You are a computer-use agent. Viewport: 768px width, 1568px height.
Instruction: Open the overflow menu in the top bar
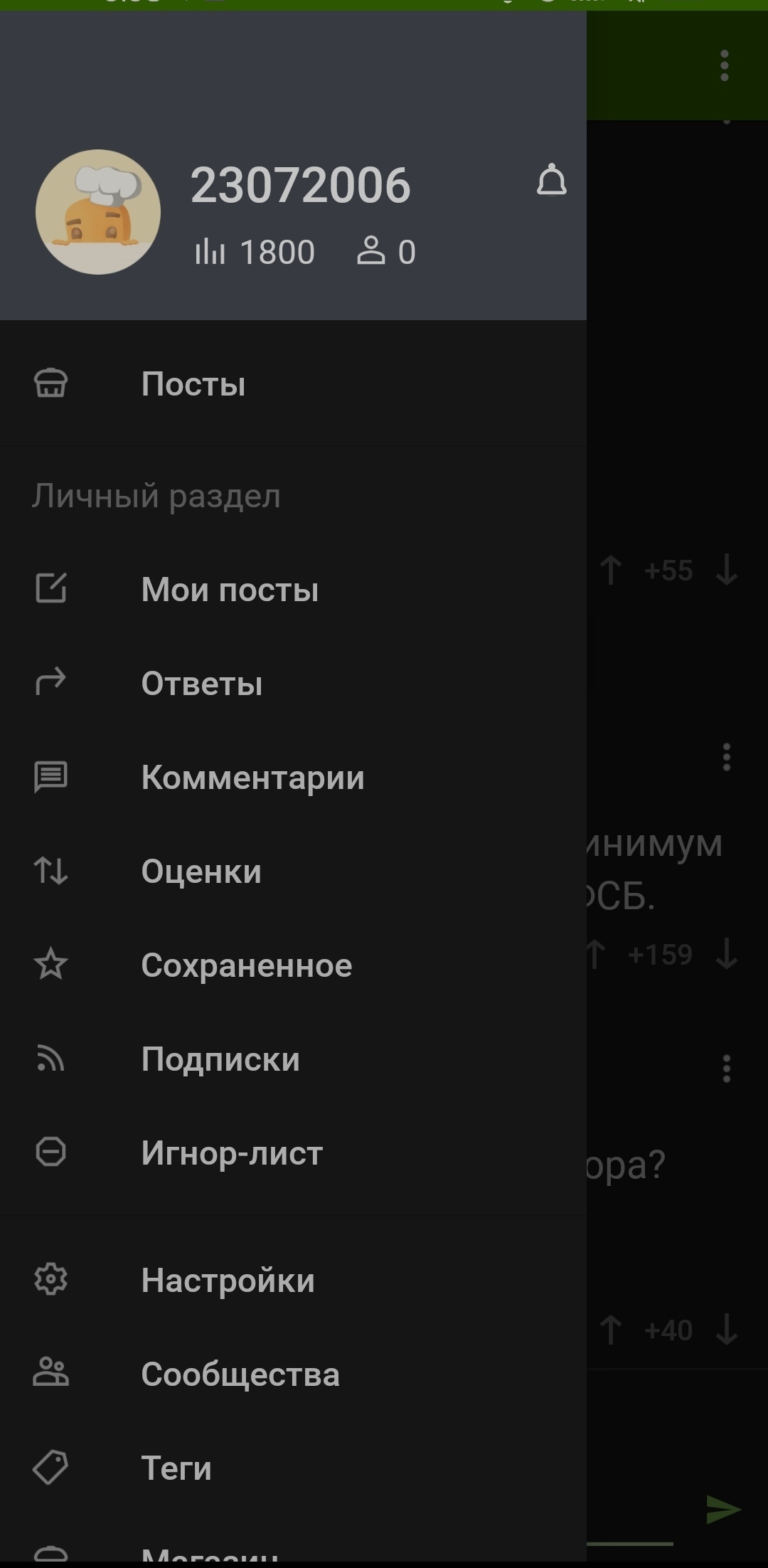[x=724, y=65]
